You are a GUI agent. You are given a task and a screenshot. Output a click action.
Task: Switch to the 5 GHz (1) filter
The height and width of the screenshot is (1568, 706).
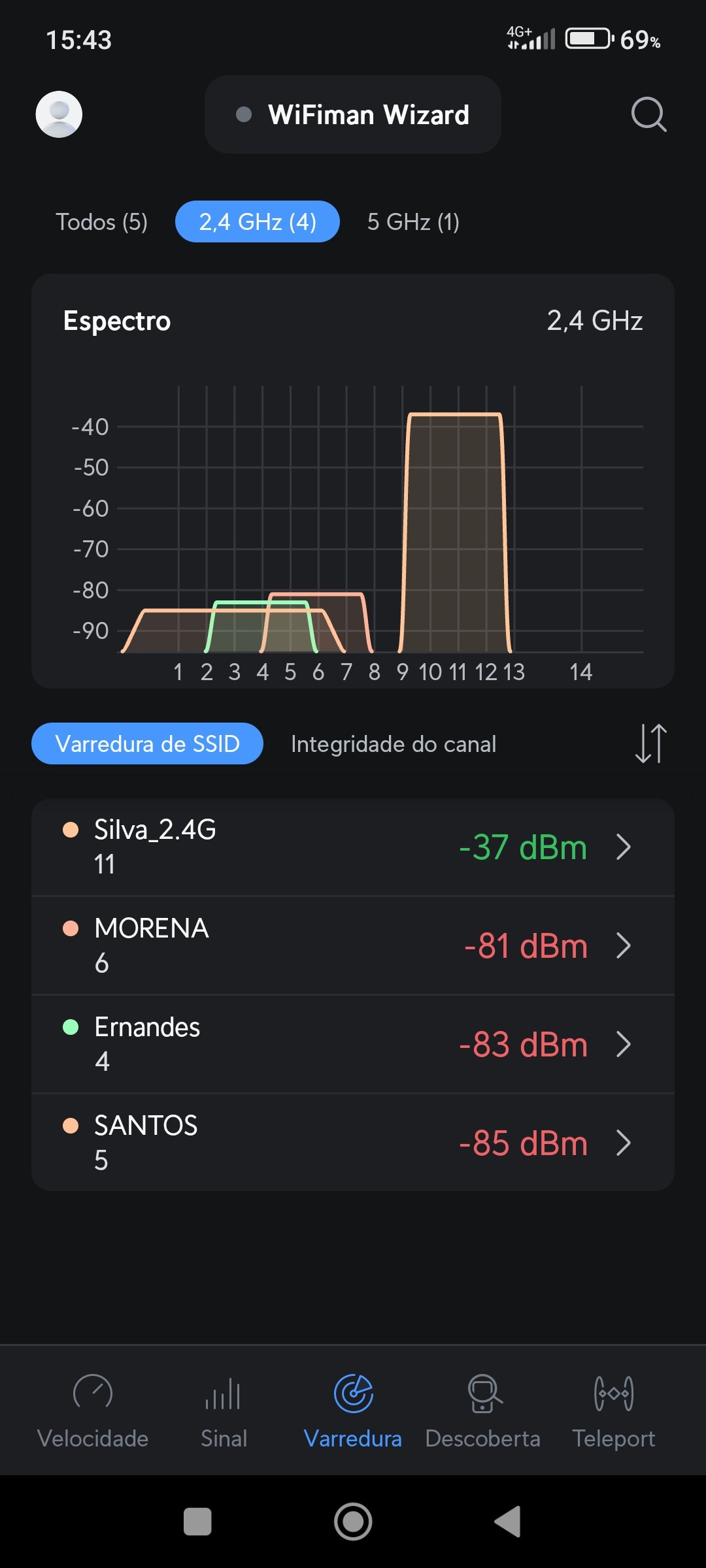point(413,222)
